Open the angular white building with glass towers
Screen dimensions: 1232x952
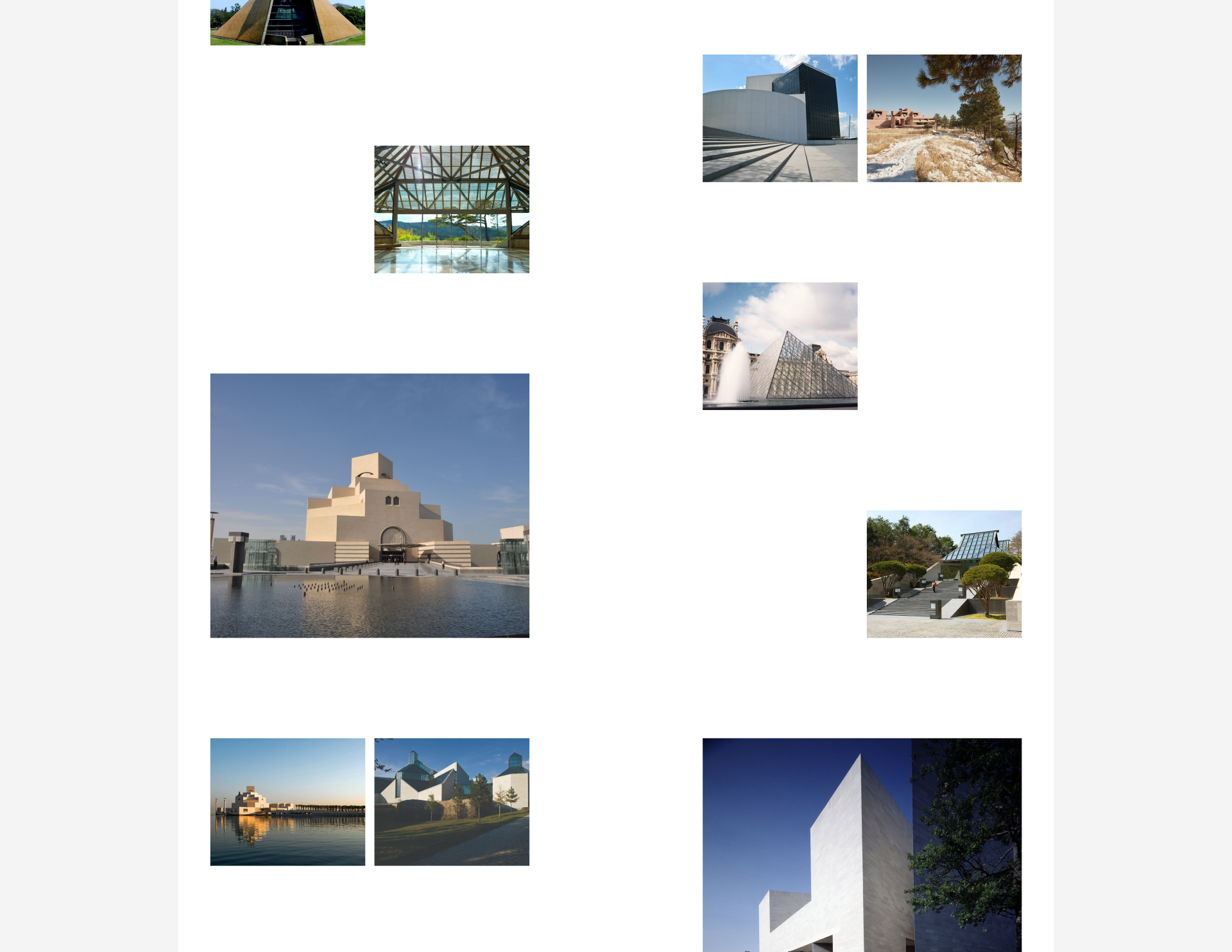click(x=452, y=801)
